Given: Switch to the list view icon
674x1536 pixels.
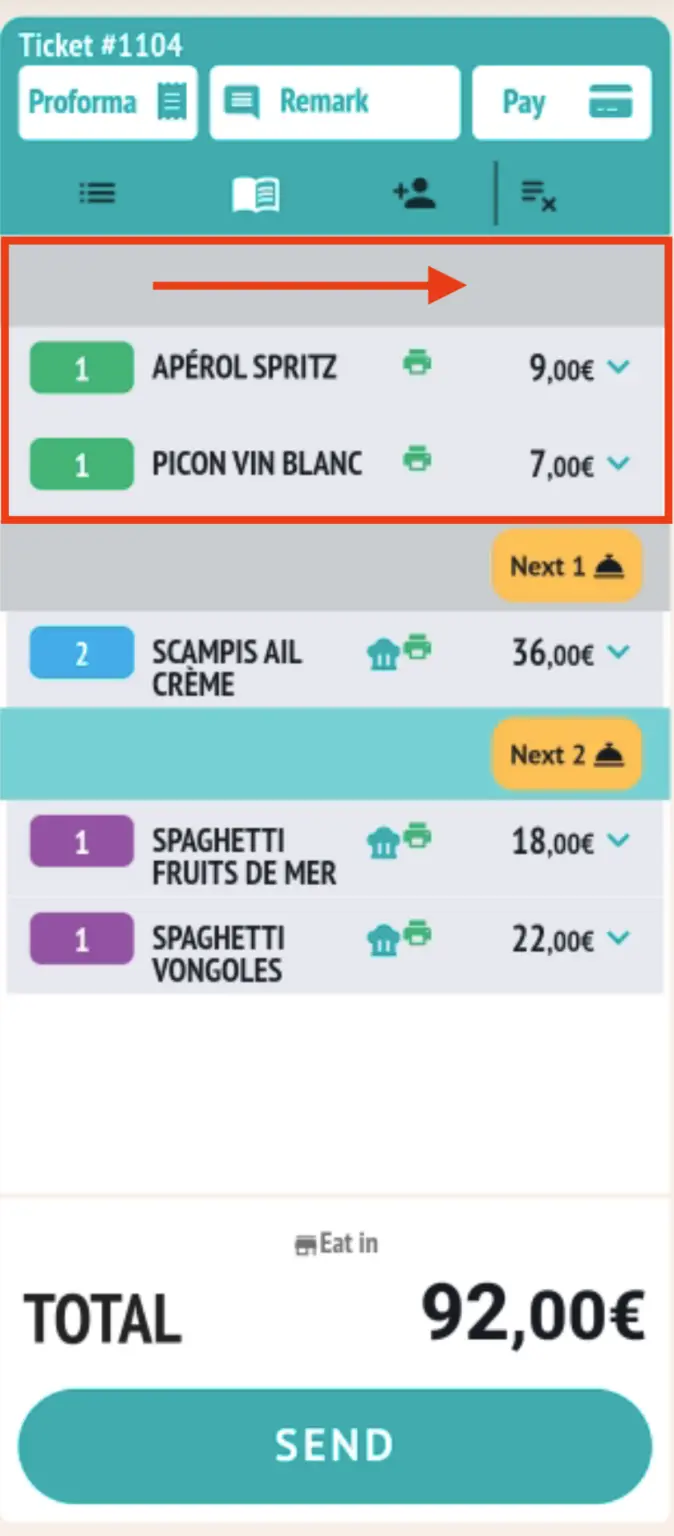Looking at the screenshot, I should (97, 193).
